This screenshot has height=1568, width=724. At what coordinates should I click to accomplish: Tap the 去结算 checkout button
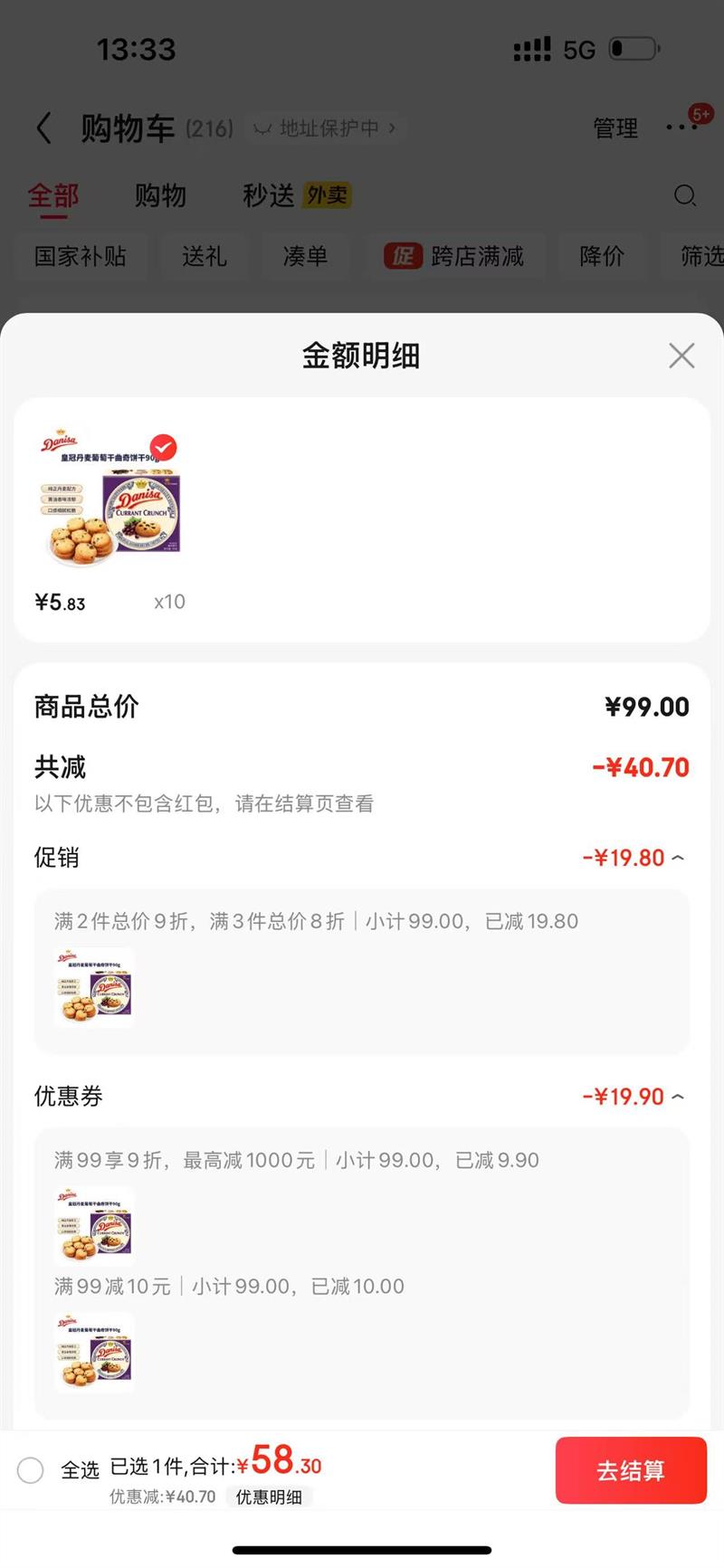tap(631, 1470)
